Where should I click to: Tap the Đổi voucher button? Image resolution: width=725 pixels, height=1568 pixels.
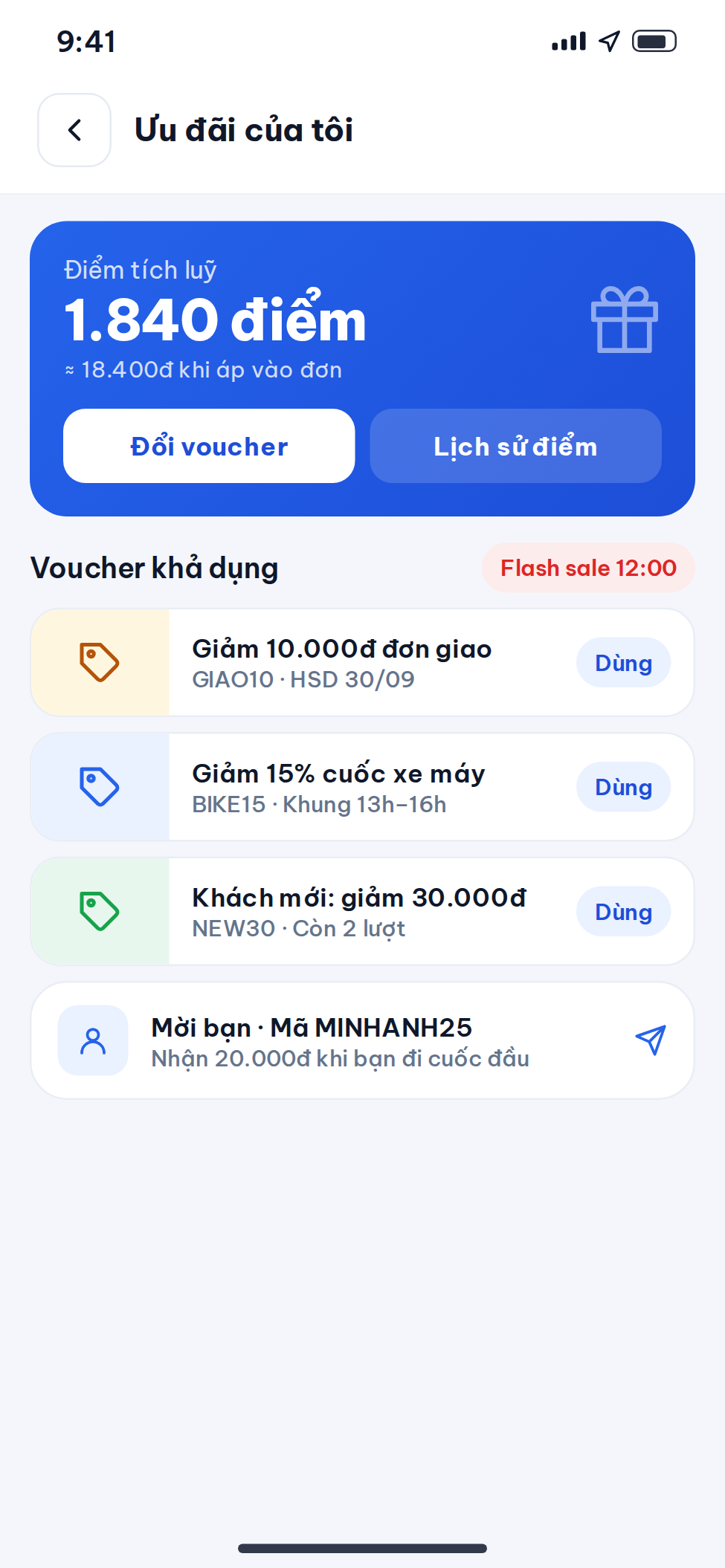(x=209, y=446)
